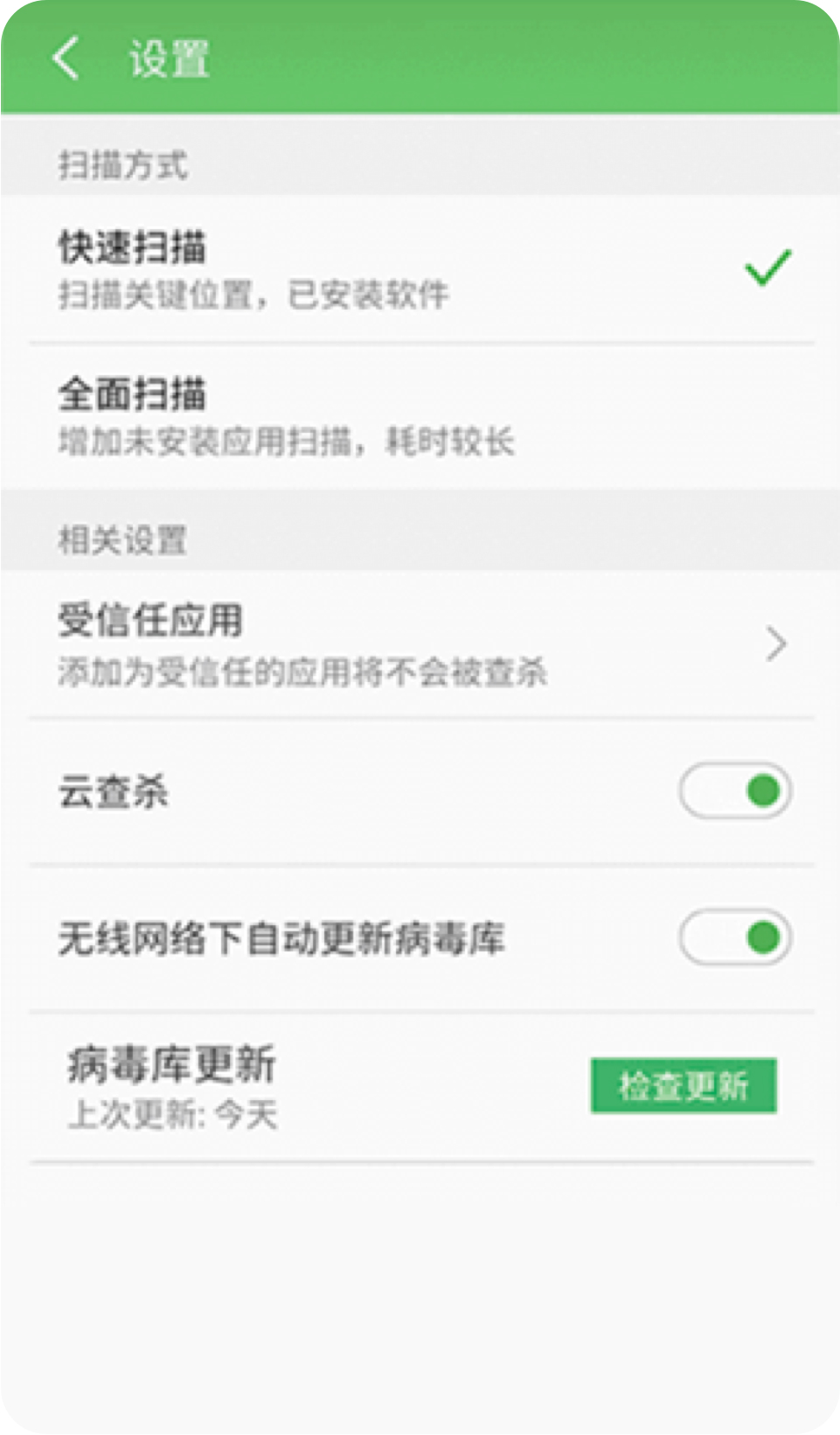Screen dimensions: 840x1435
Task: Tap the 检查更新 button
Action: [684, 1086]
